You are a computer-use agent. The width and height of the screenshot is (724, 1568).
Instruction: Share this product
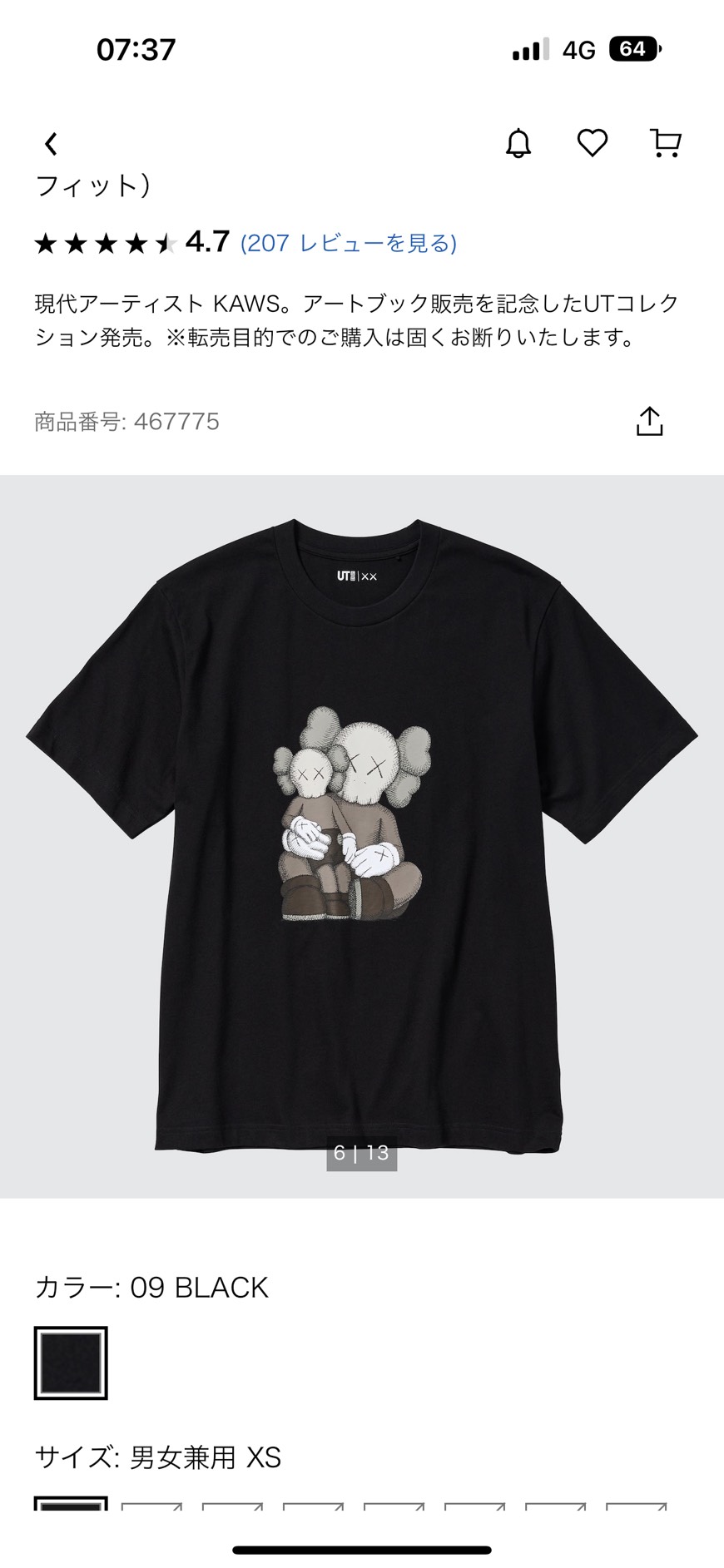click(x=649, y=421)
